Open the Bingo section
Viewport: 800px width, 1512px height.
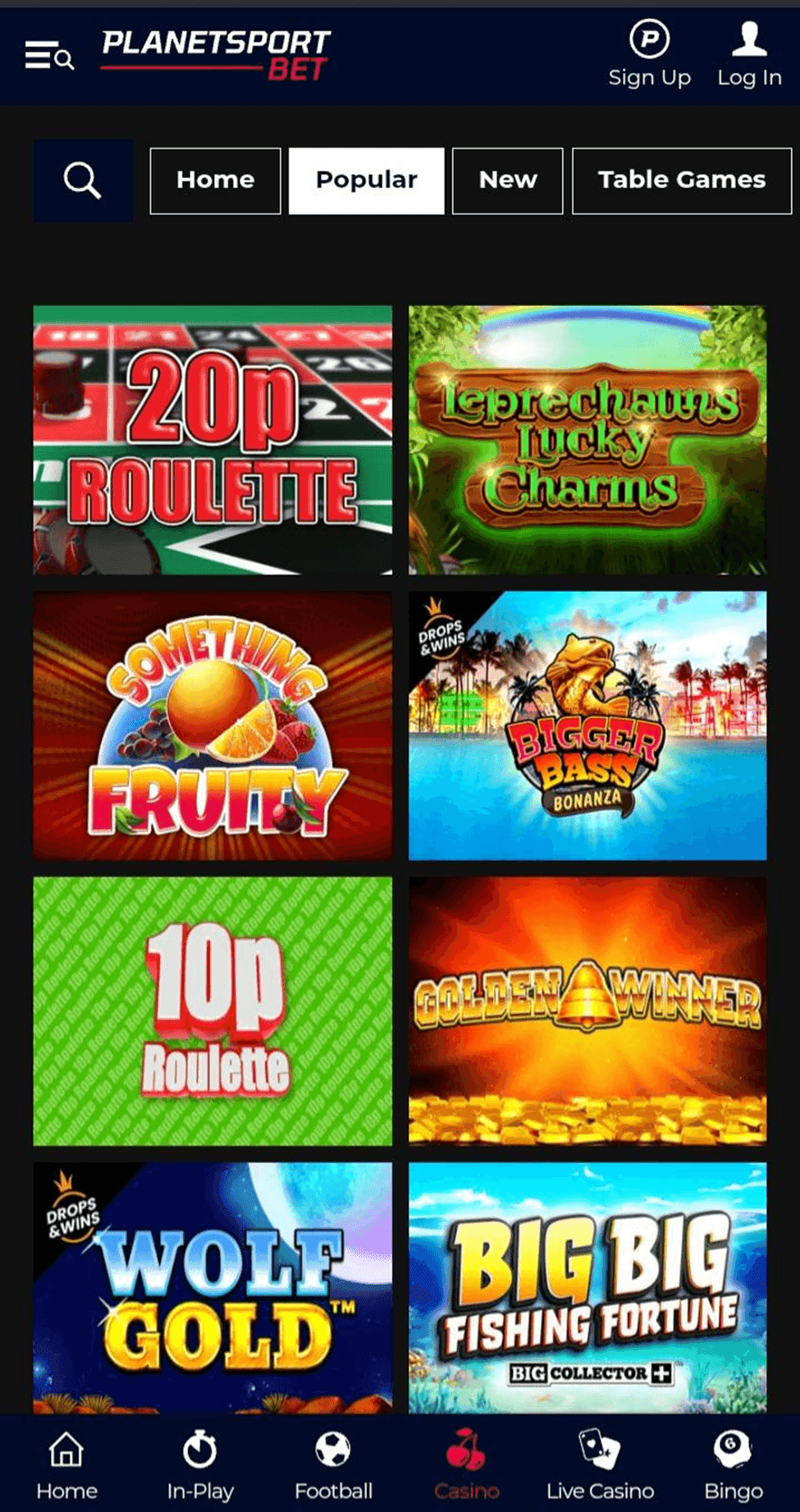coord(733,1466)
